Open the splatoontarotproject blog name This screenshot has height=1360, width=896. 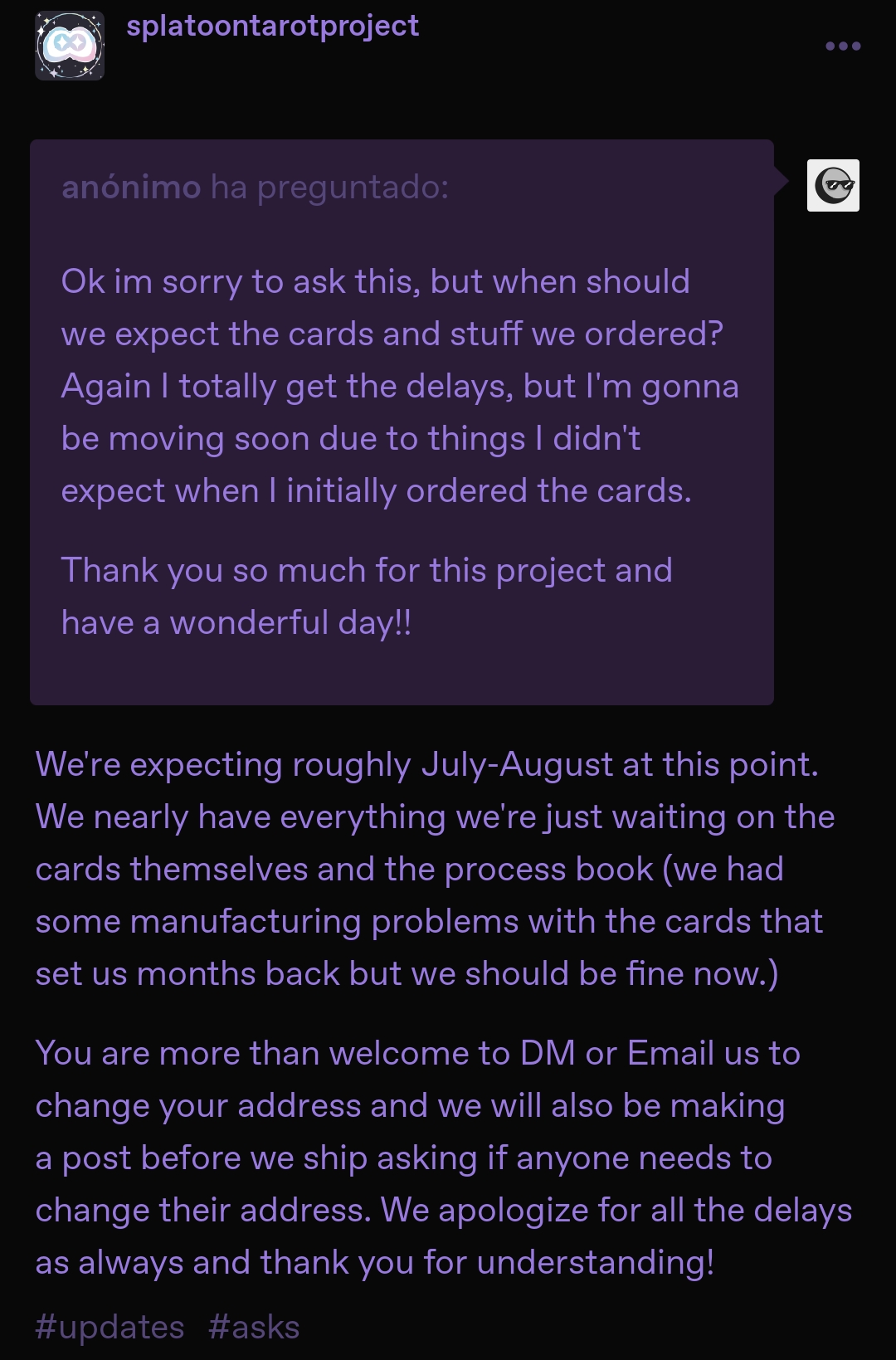[272, 27]
